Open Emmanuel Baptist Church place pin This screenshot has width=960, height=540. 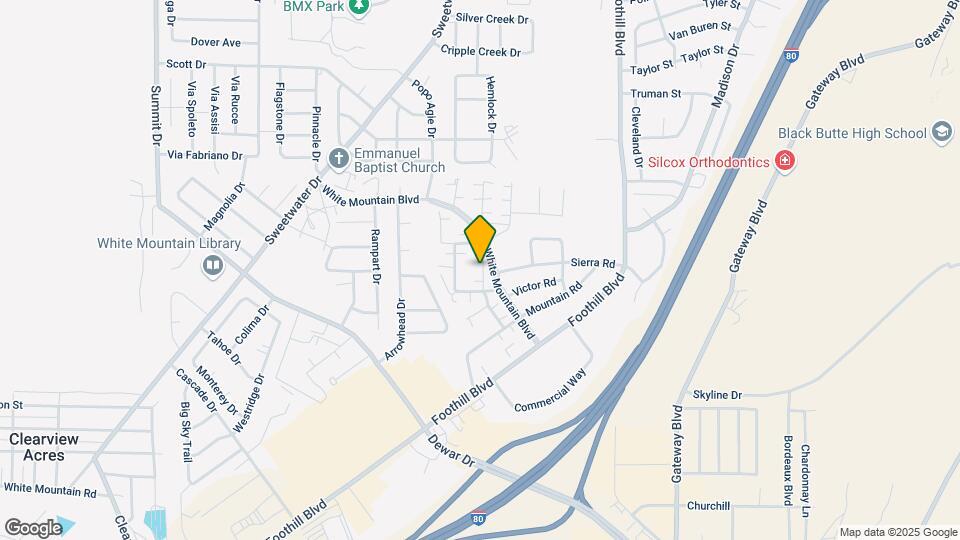click(x=338, y=159)
